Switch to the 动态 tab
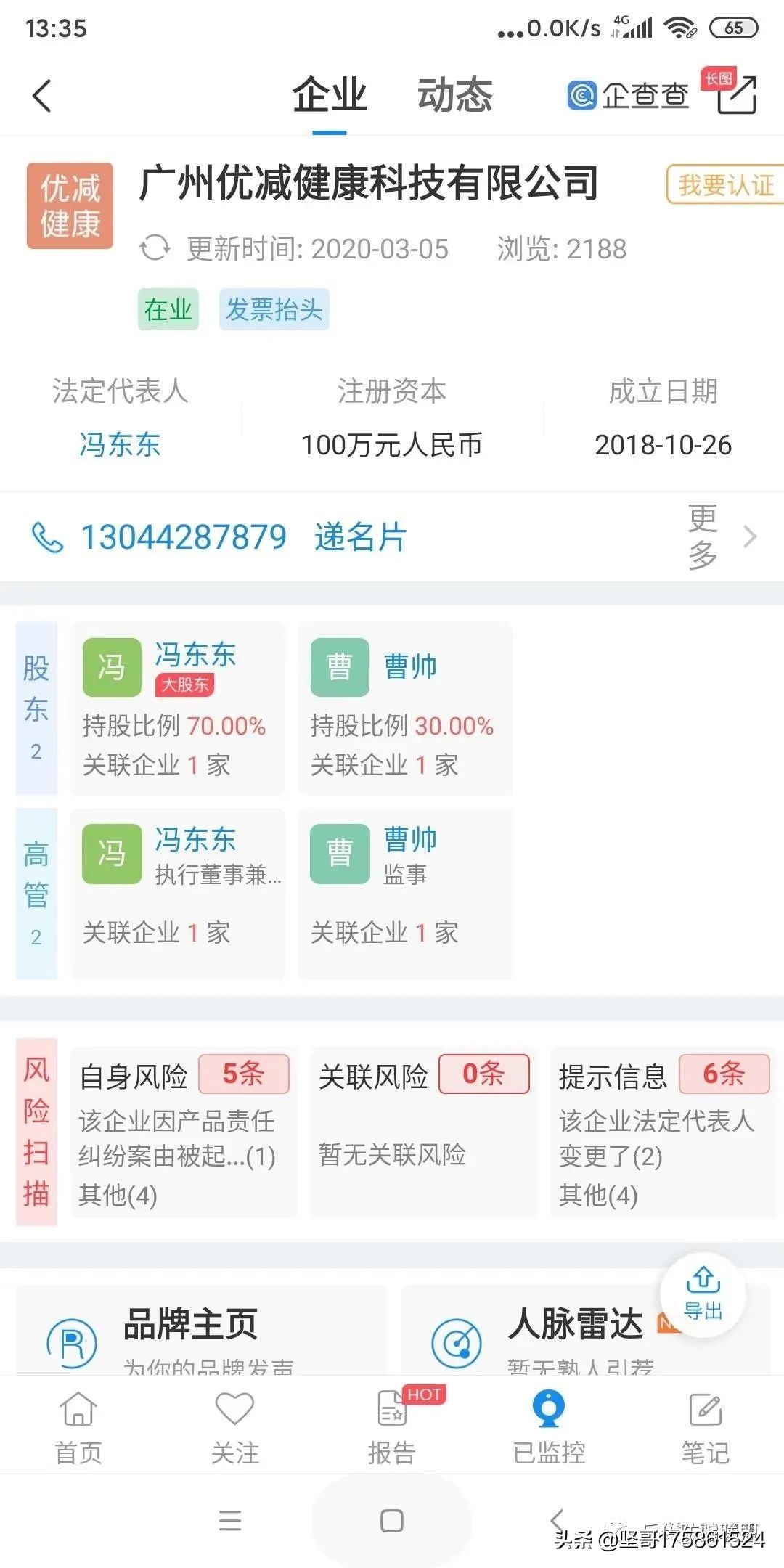Image resolution: width=784 pixels, height=1568 pixels. click(x=455, y=97)
